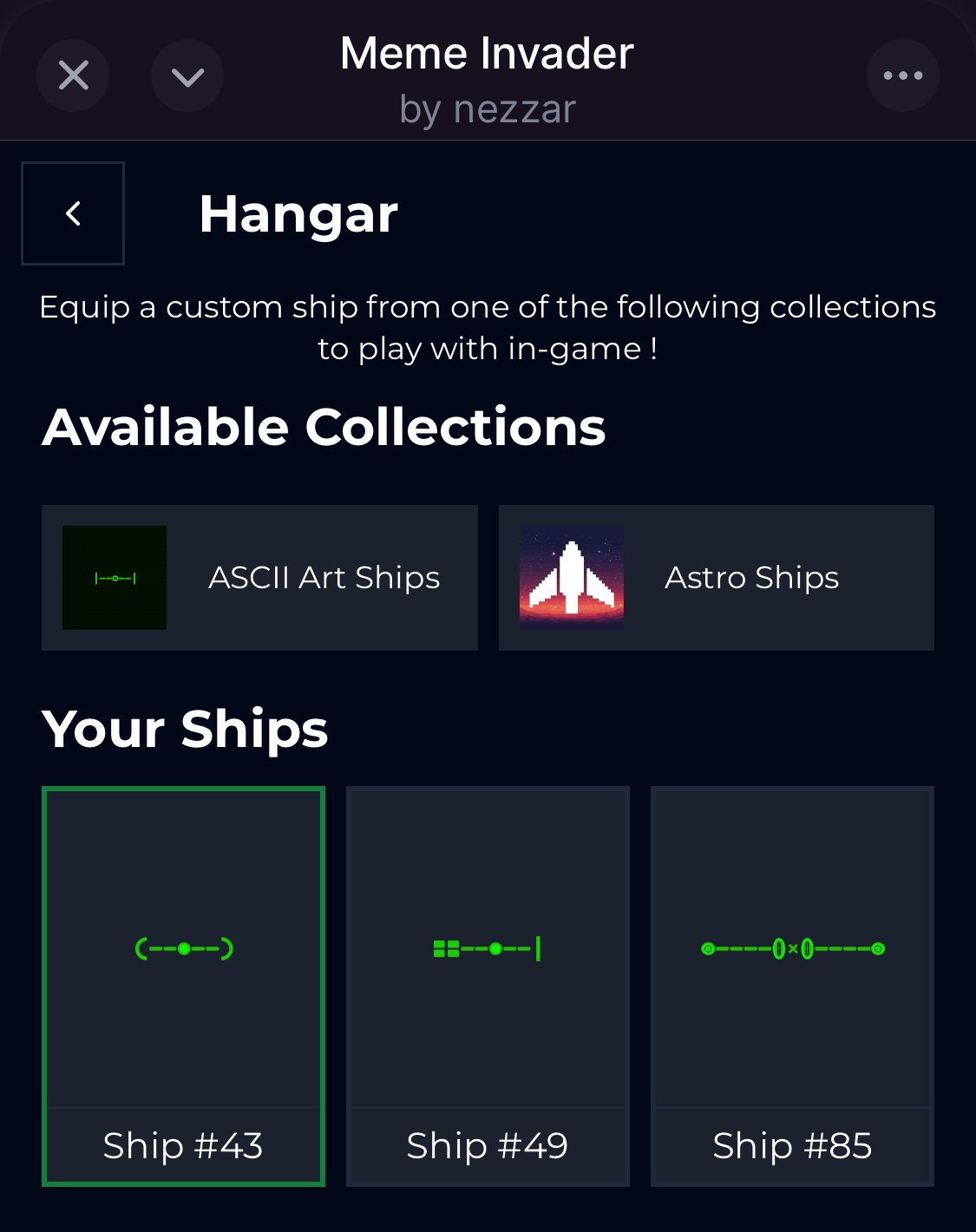Minimize the app with the down chevron
Viewport: 976px width, 1232px height.
pos(187,75)
